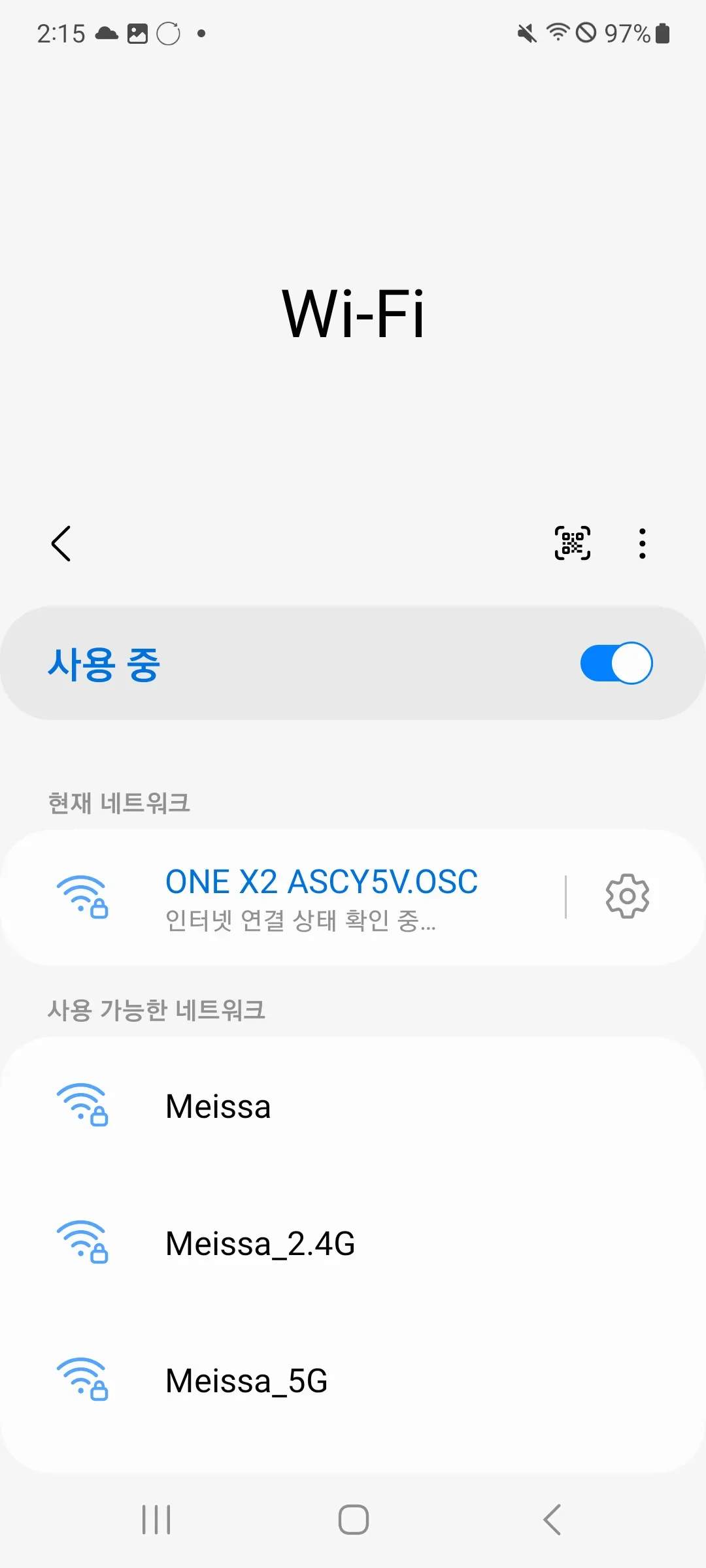Turn off the Wi-Fi switch
Viewport: 706px width, 1568px height.
point(616,663)
